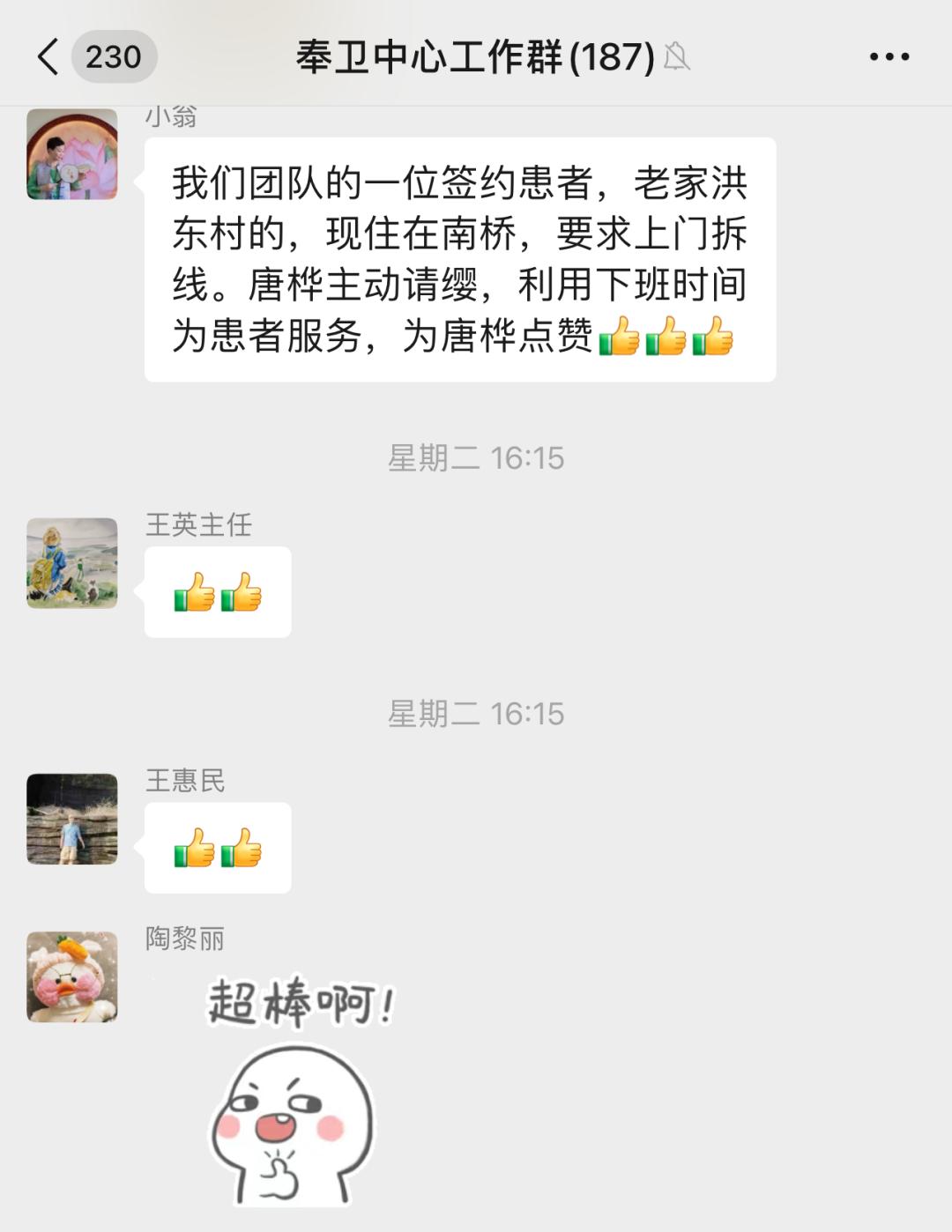The image size is (952, 1232).
Task: Open the group chat overflow menu
Action: point(889,57)
